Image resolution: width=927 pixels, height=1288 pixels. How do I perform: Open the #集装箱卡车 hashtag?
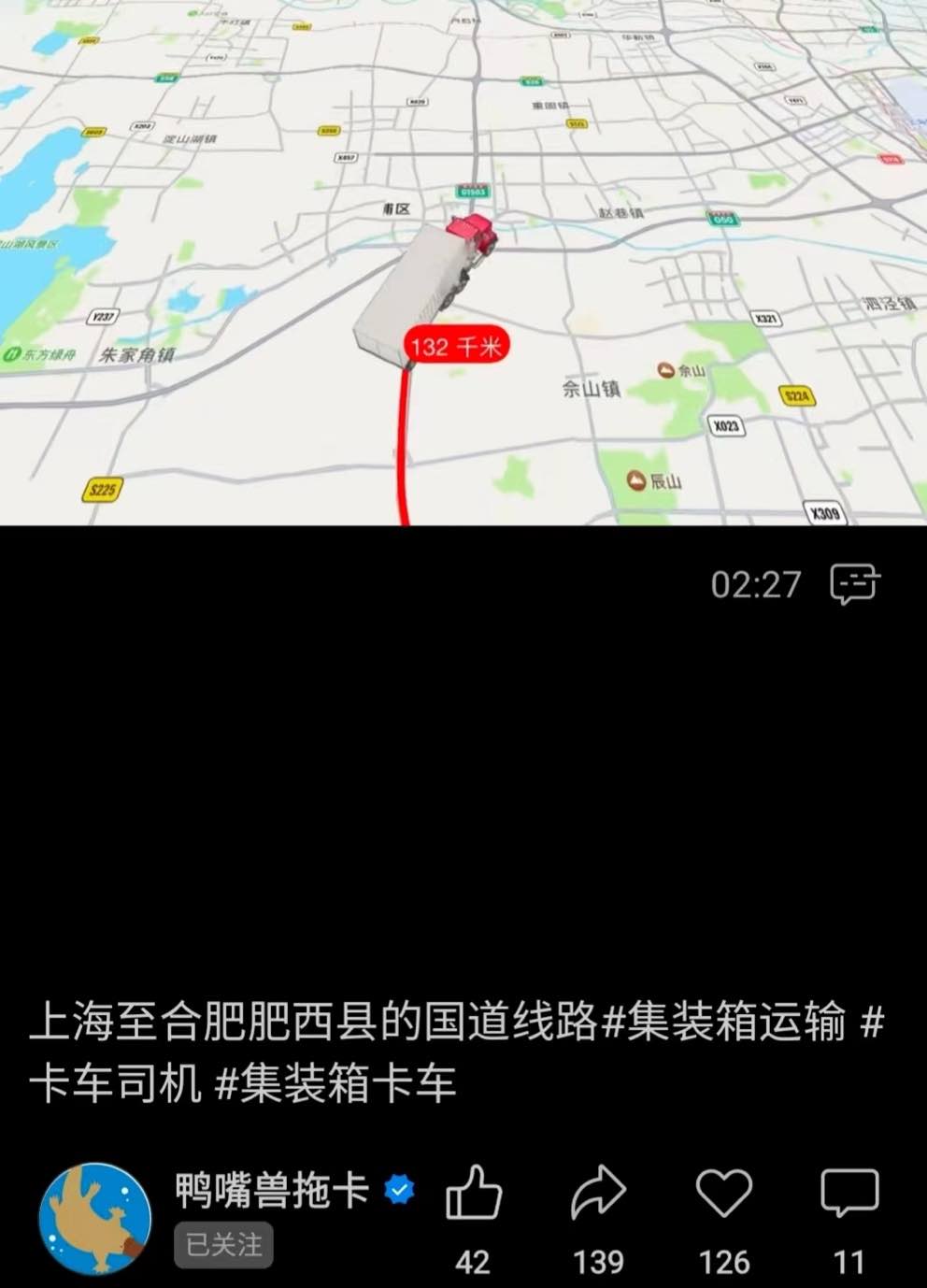(335, 1084)
